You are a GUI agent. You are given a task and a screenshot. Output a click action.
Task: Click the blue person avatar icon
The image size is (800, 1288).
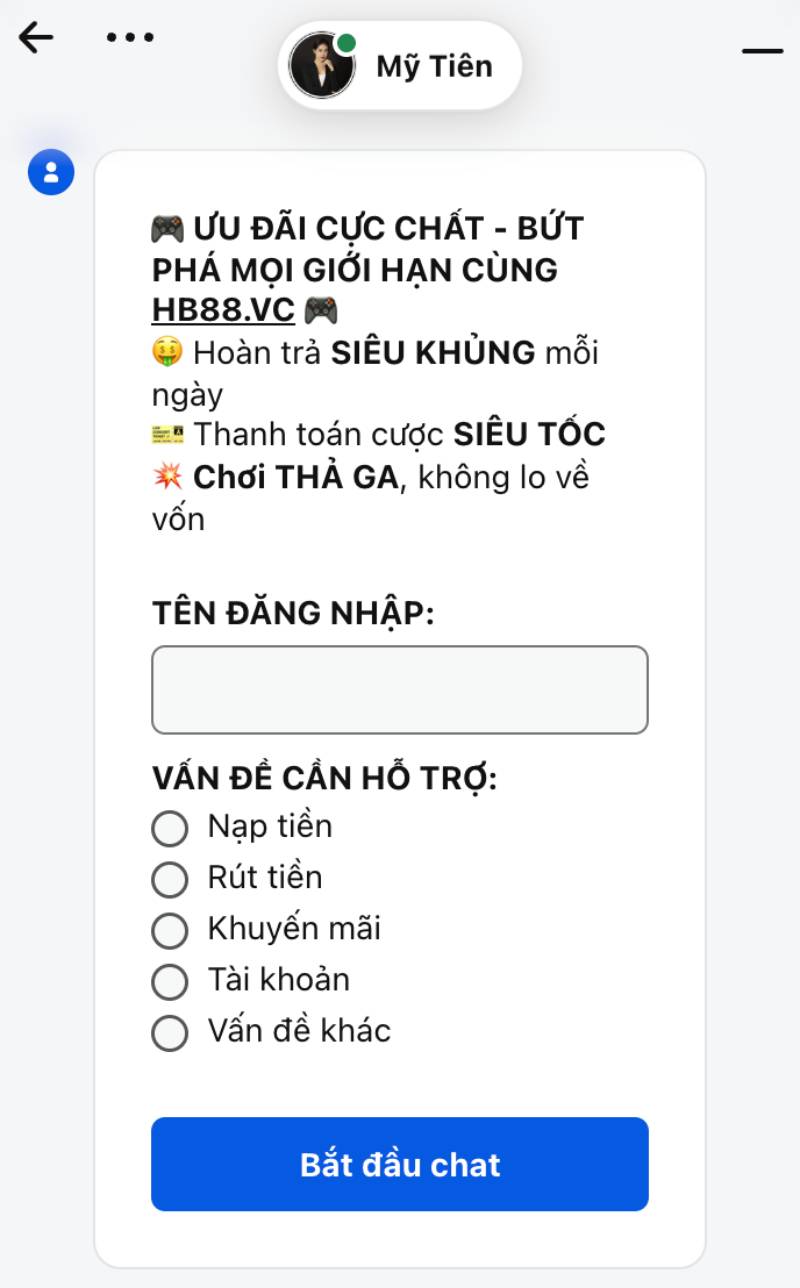[x=50, y=172]
